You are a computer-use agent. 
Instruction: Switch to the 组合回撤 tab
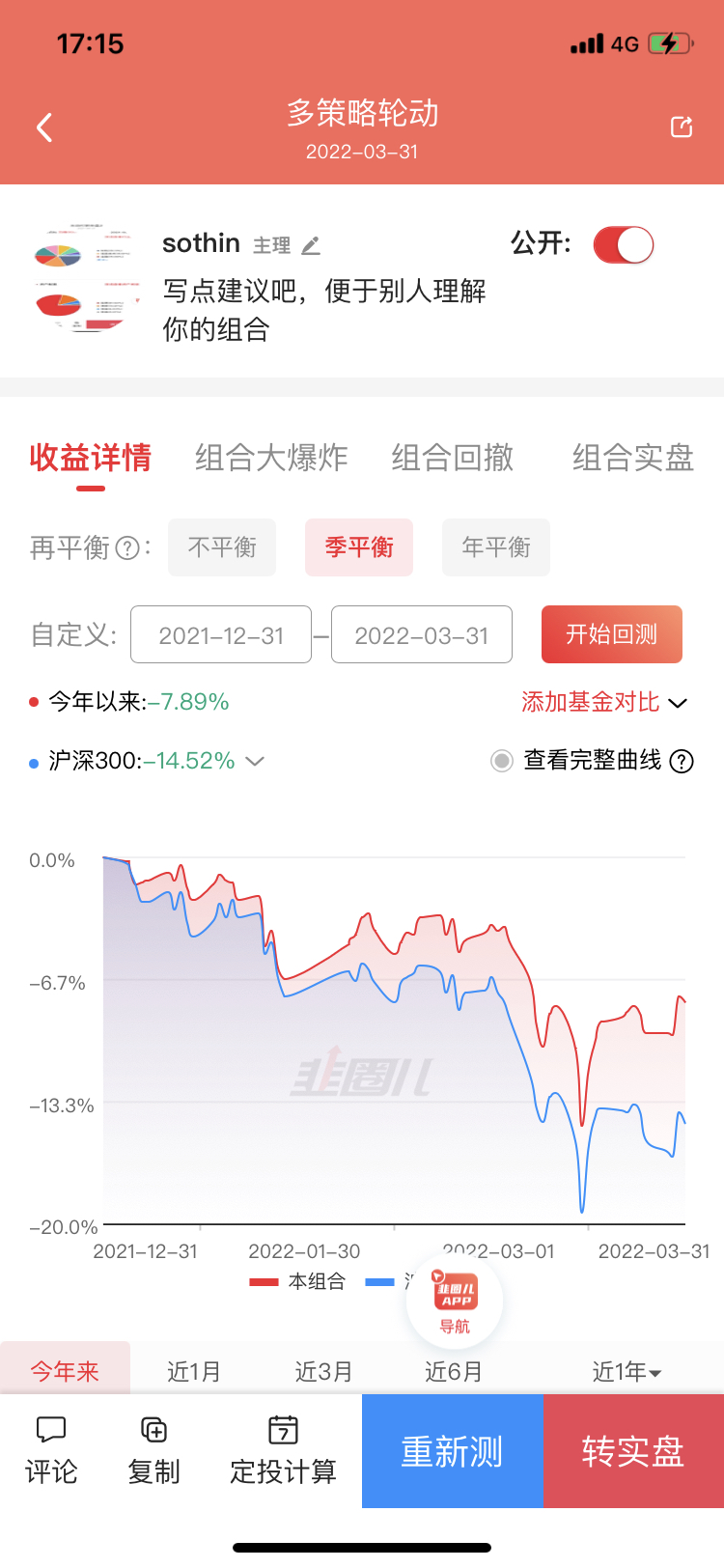tap(452, 458)
